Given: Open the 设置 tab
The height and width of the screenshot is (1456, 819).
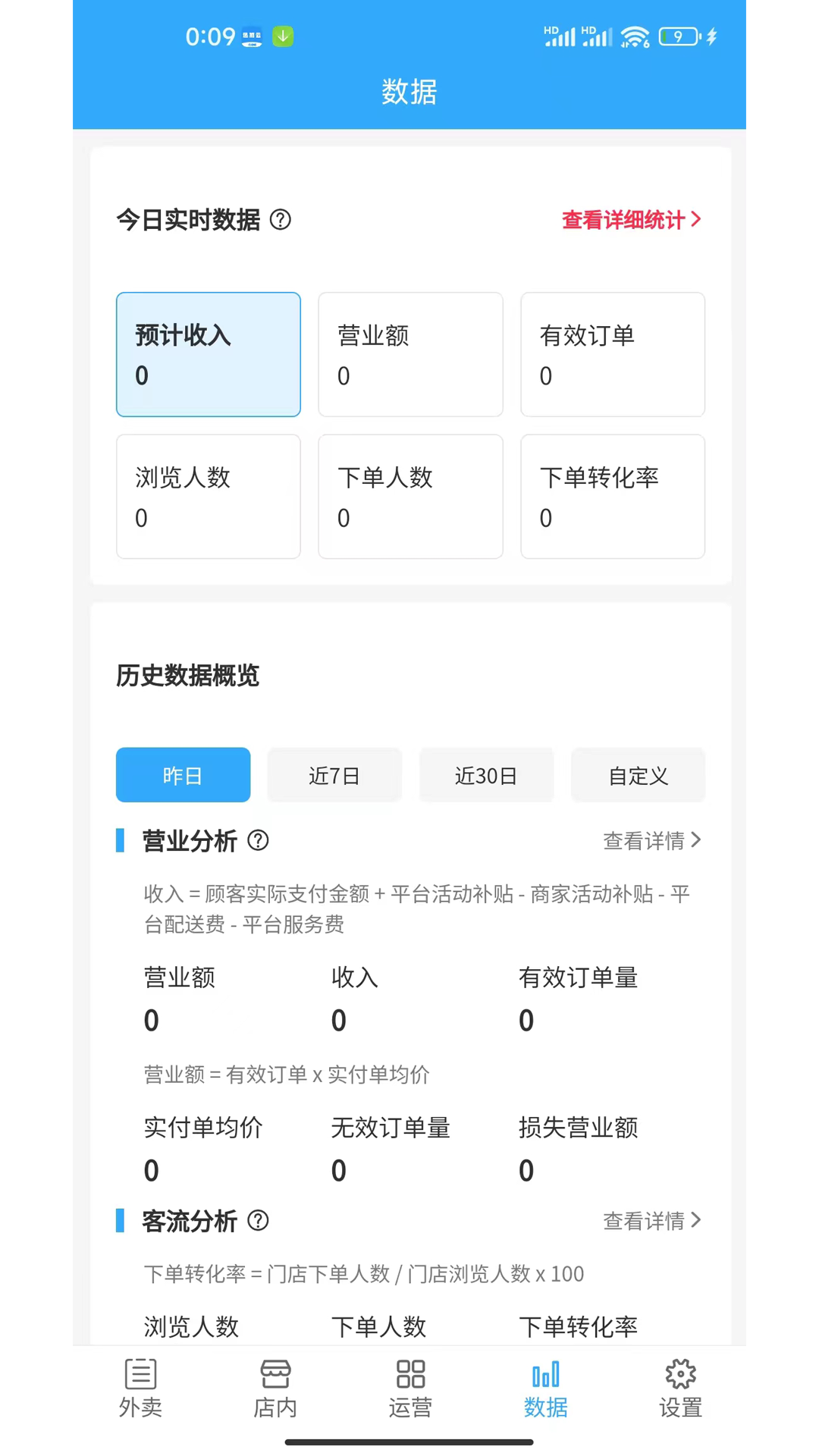Looking at the screenshot, I should click(680, 1389).
